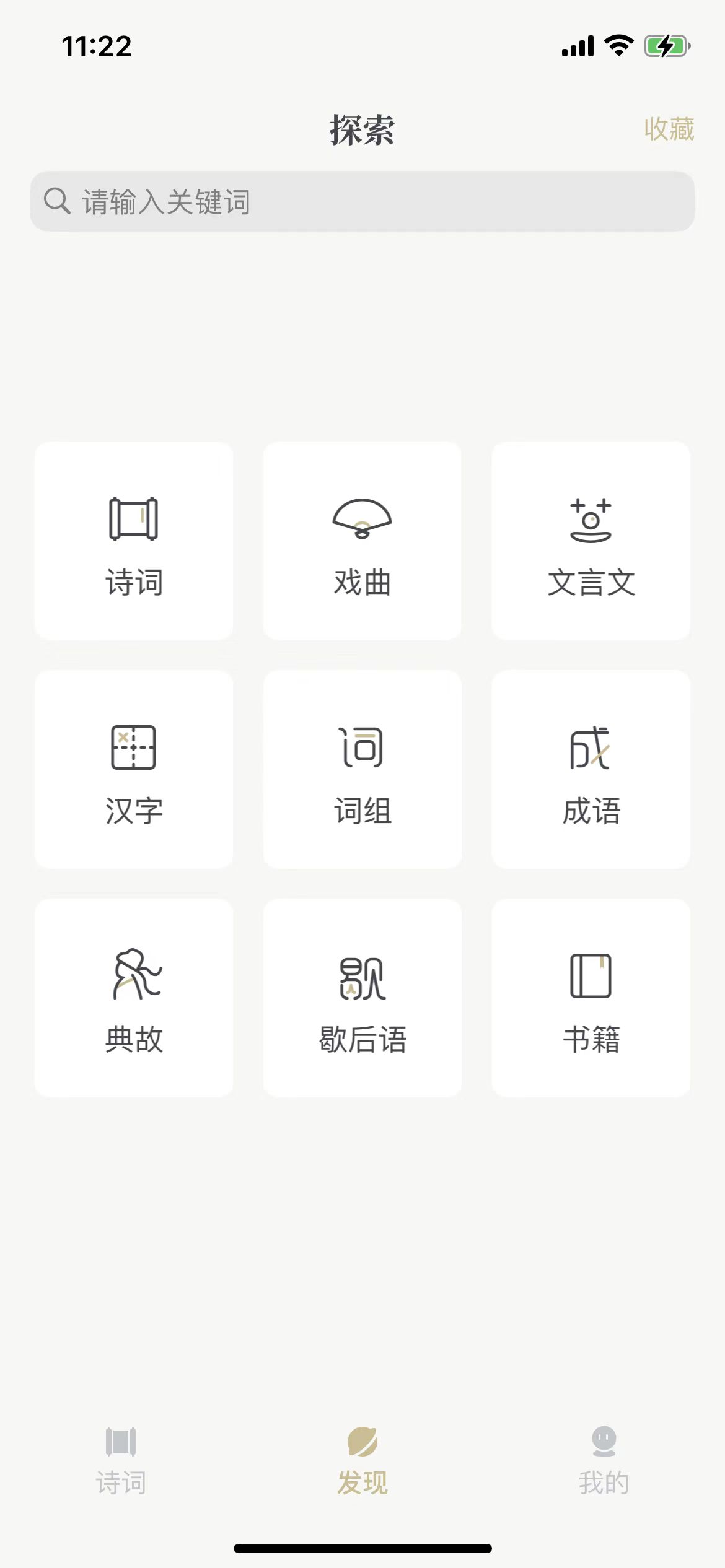
Task: Select the 歇后语 card
Action: (x=362, y=998)
